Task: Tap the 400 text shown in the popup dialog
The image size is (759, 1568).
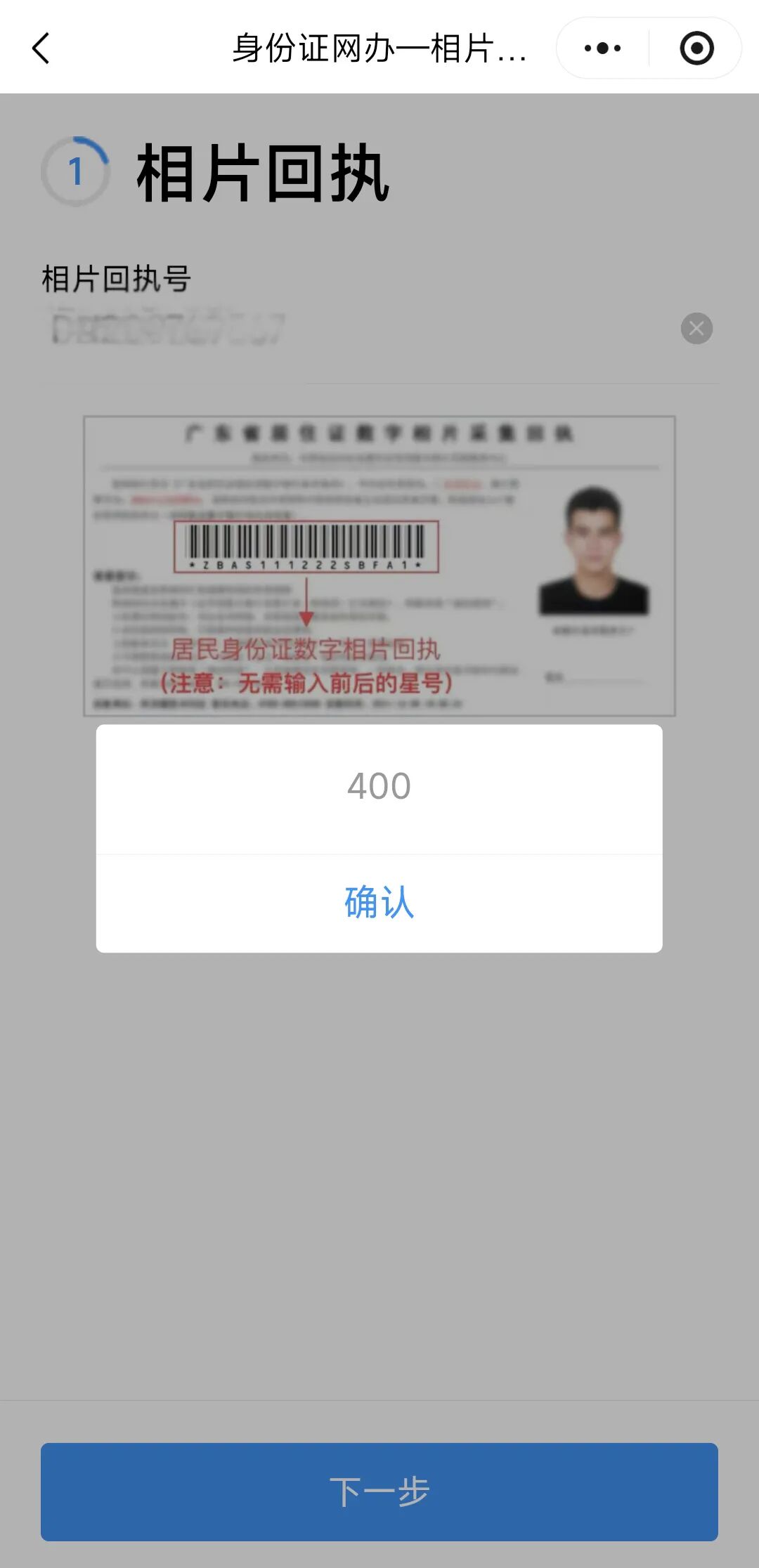Action: point(378,788)
